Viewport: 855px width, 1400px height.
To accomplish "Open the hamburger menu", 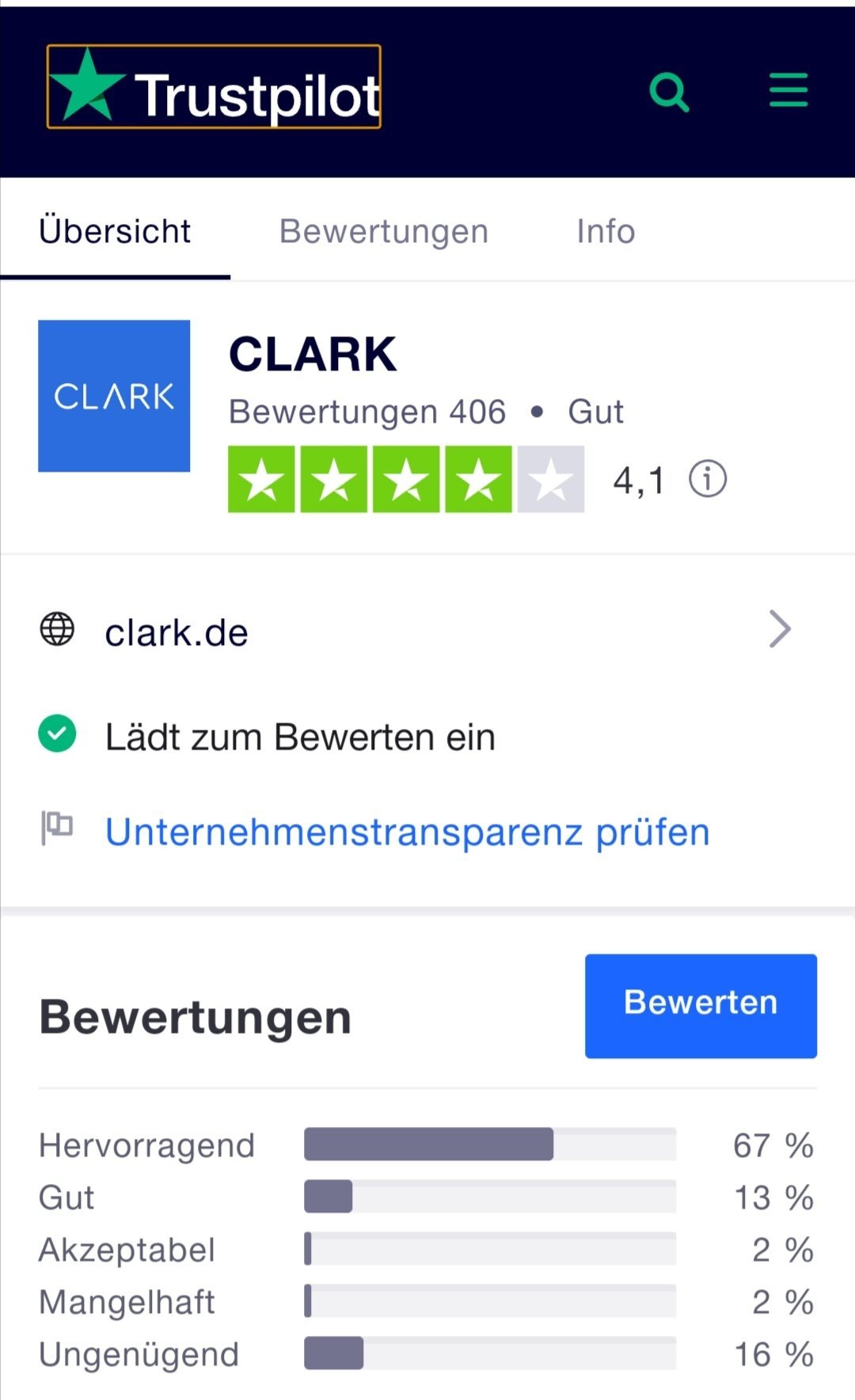I will click(x=788, y=90).
